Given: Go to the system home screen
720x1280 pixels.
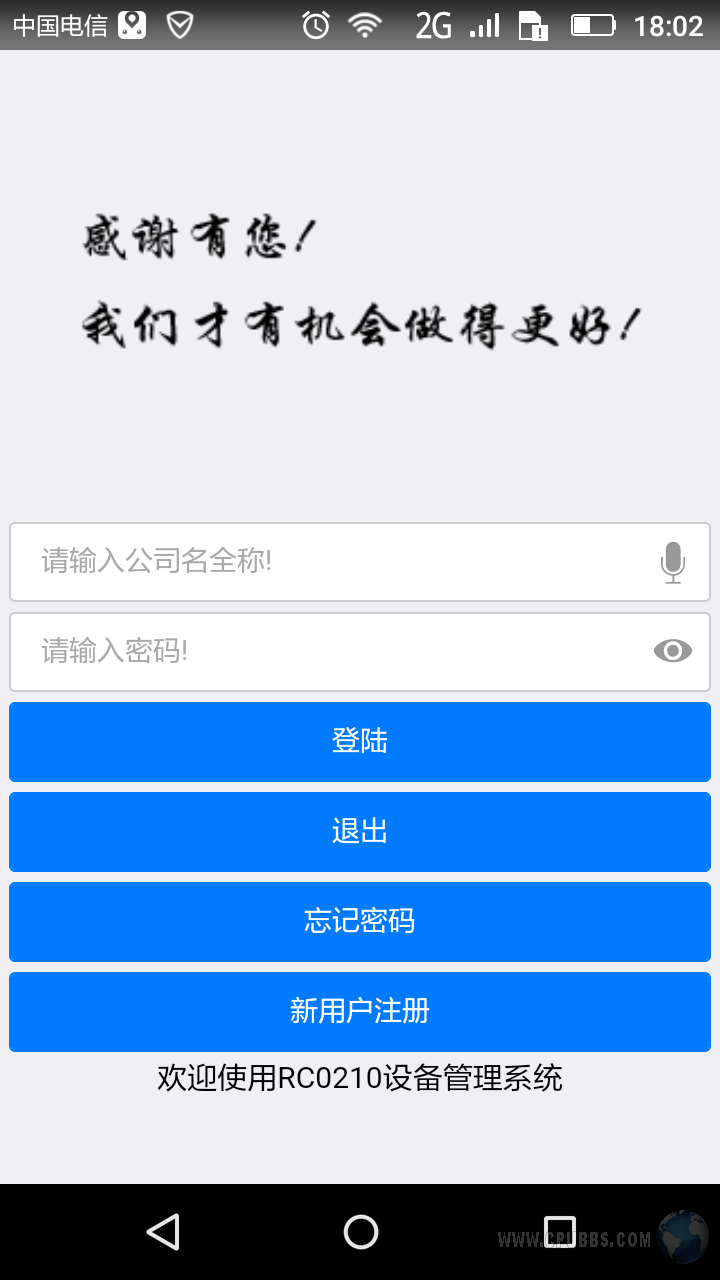Looking at the screenshot, I should pyautogui.click(x=360, y=1232).
